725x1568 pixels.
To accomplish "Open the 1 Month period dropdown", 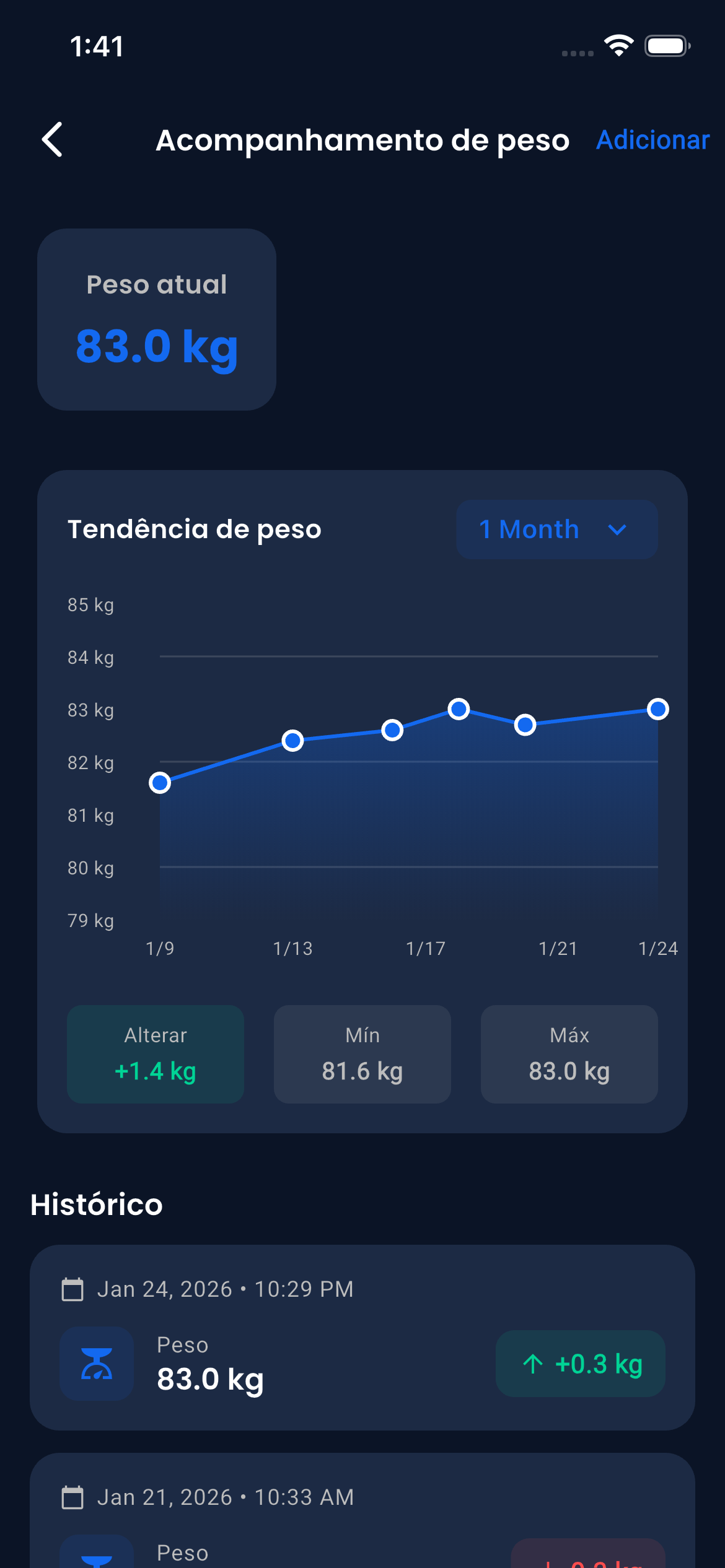I will tap(556, 529).
